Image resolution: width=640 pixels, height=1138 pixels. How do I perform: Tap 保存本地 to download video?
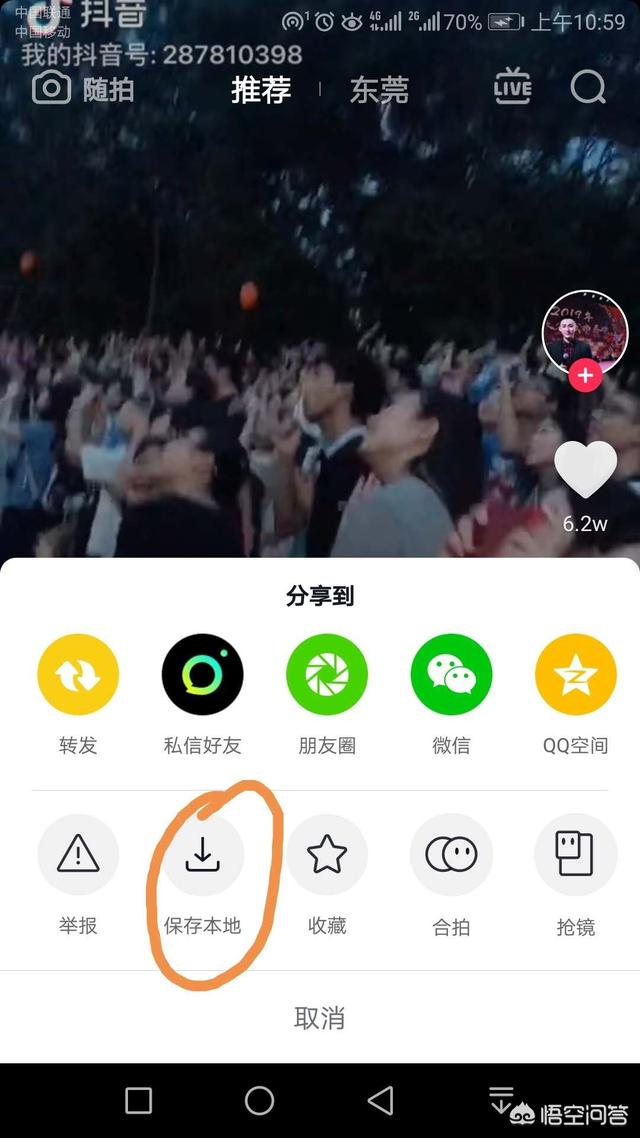(203, 855)
